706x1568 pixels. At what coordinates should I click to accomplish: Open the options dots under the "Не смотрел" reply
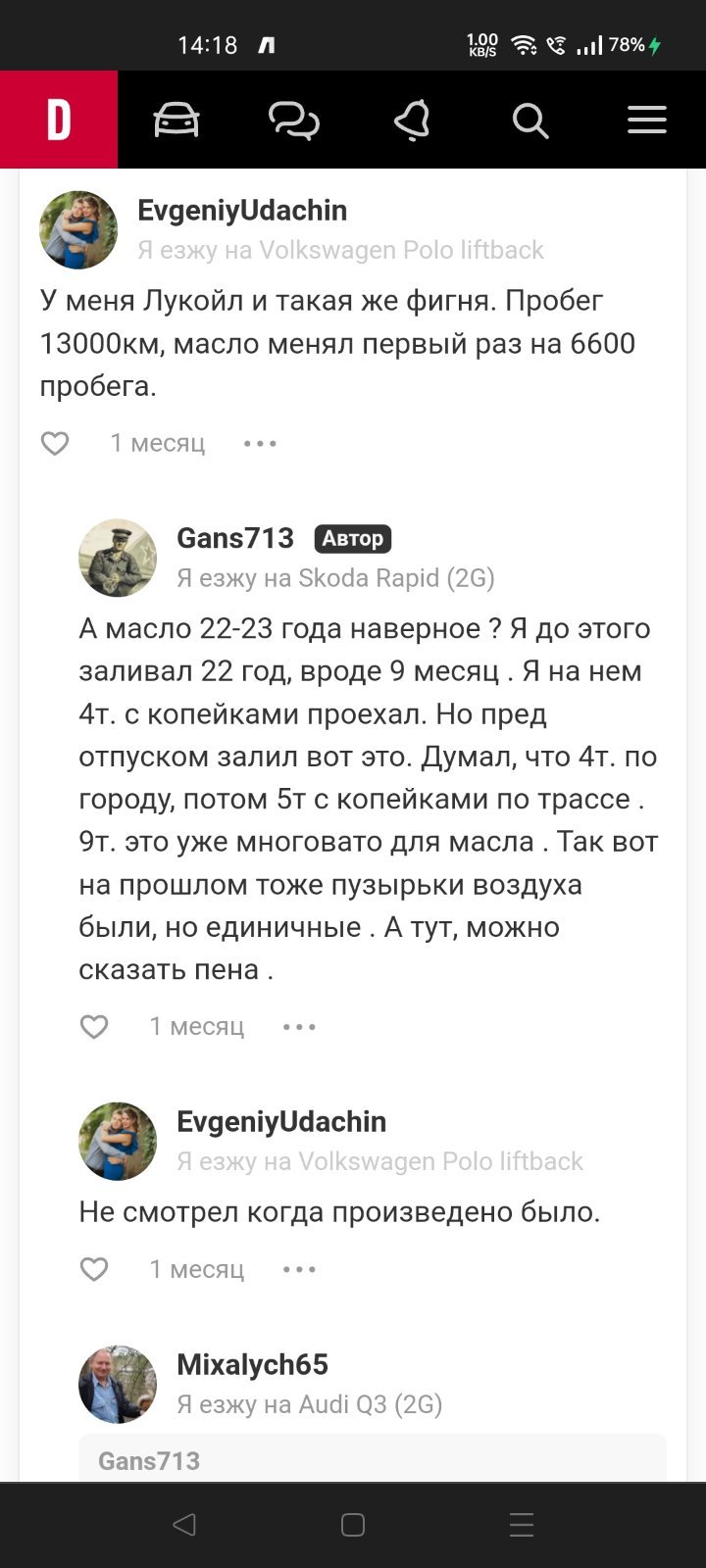[x=299, y=1270]
